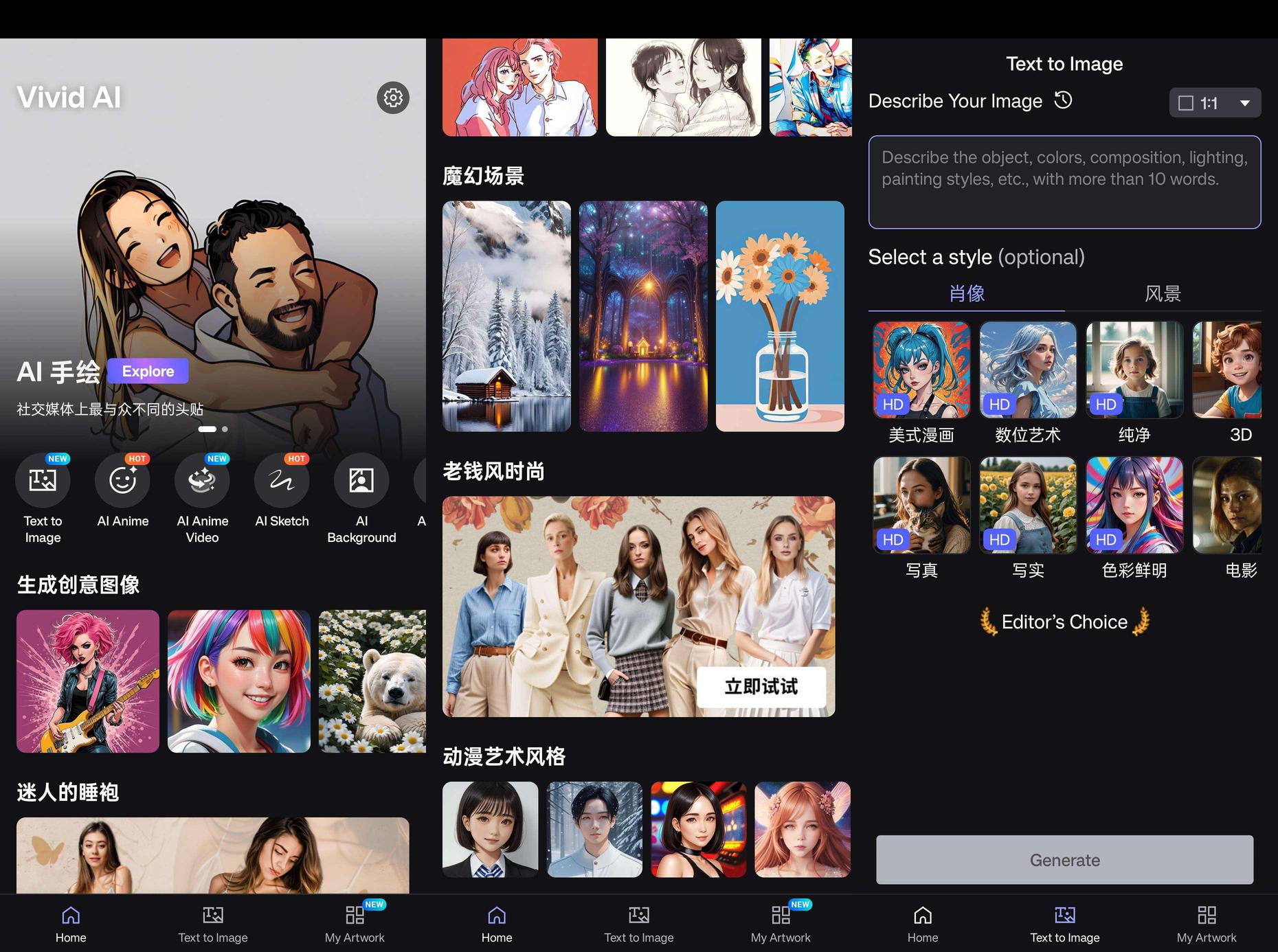The height and width of the screenshot is (952, 1278).
Task: Tap the 立即试试 button
Action: [x=761, y=686]
